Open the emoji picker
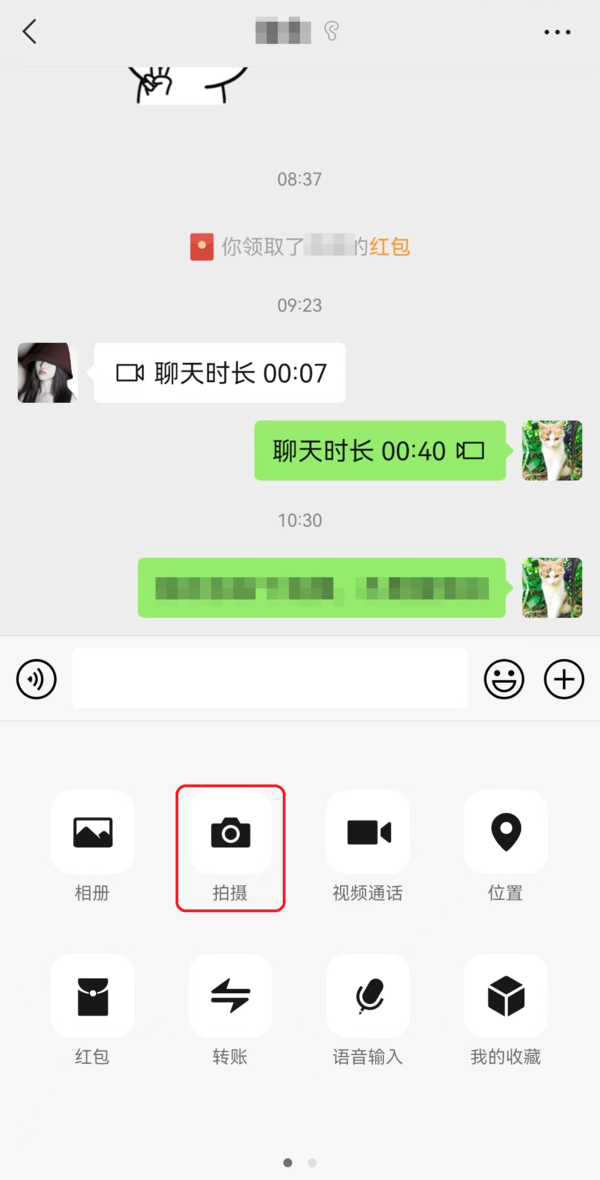600x1180 pixels. (x=504, y=680)
